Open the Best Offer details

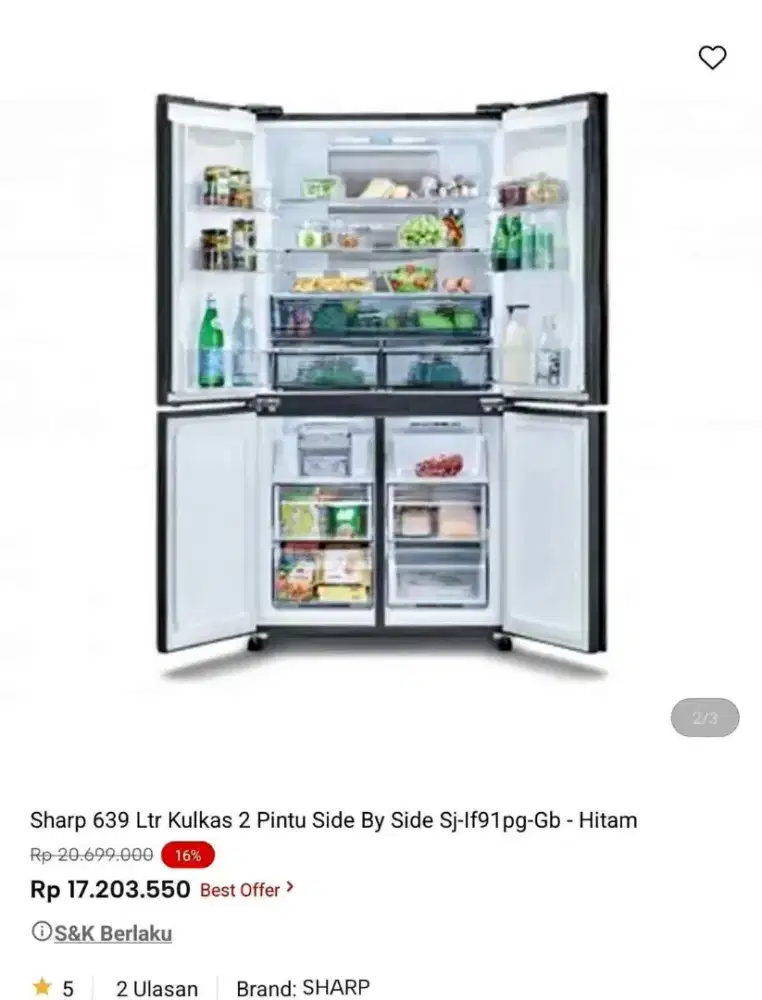[x=247, y=889]
